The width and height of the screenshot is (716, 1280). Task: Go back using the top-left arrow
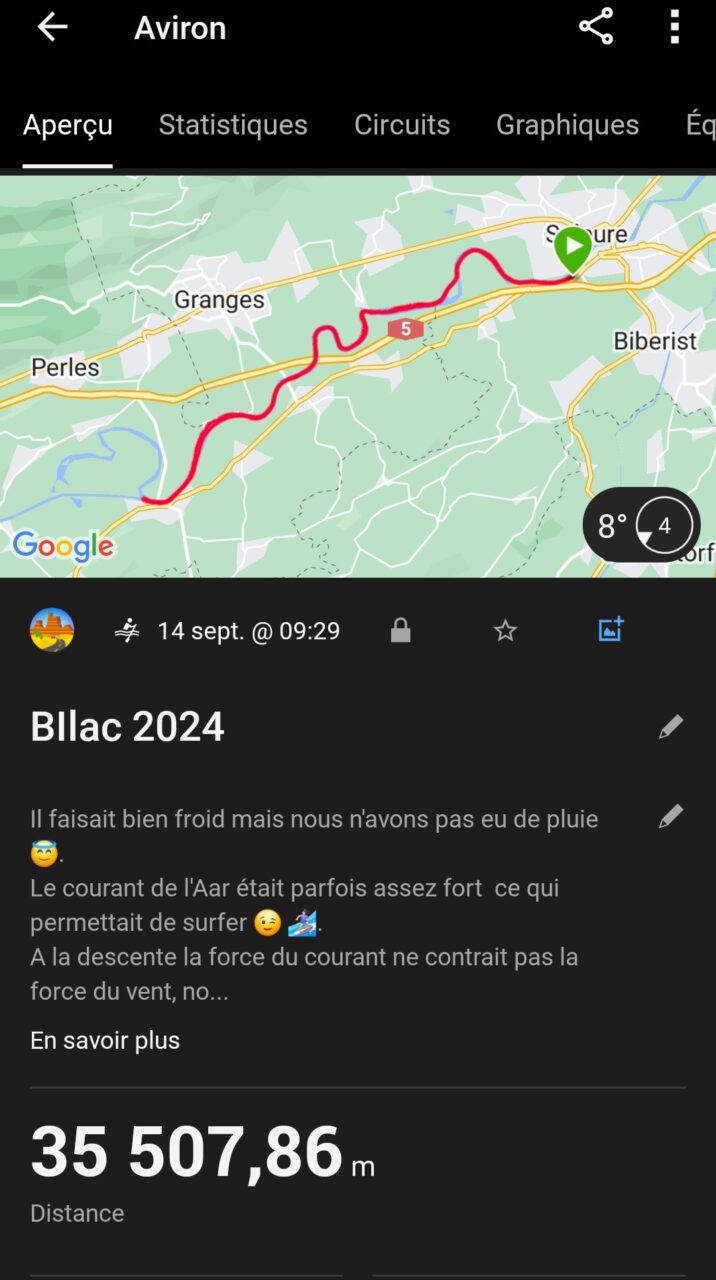point(52,27)
